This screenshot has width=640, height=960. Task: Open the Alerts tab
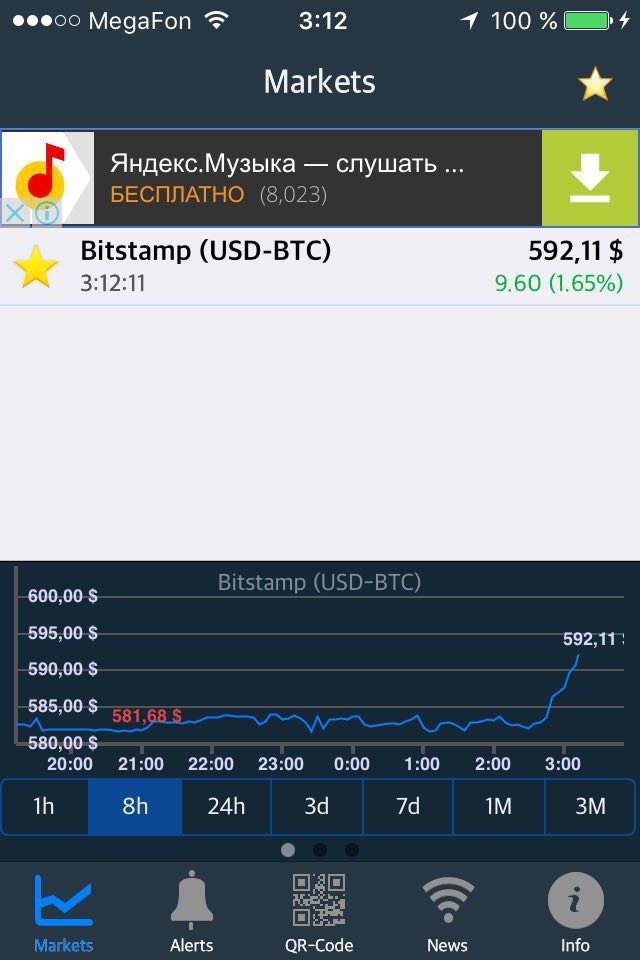coord(192,912)
